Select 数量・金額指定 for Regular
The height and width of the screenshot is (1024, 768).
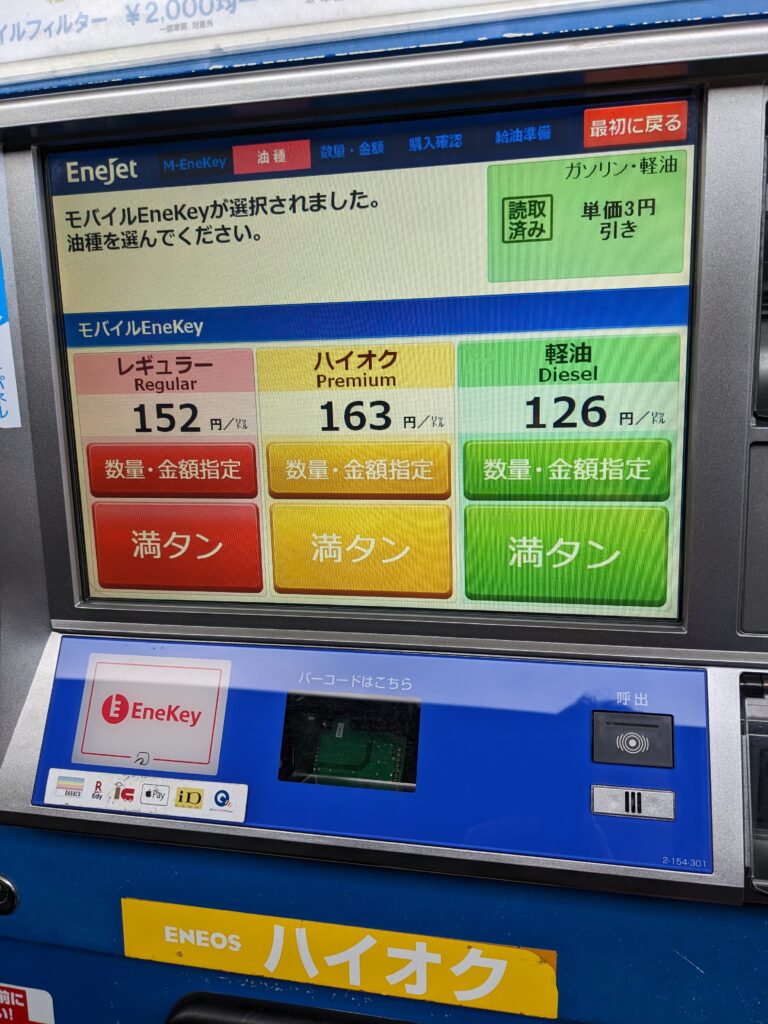(172, 470)
